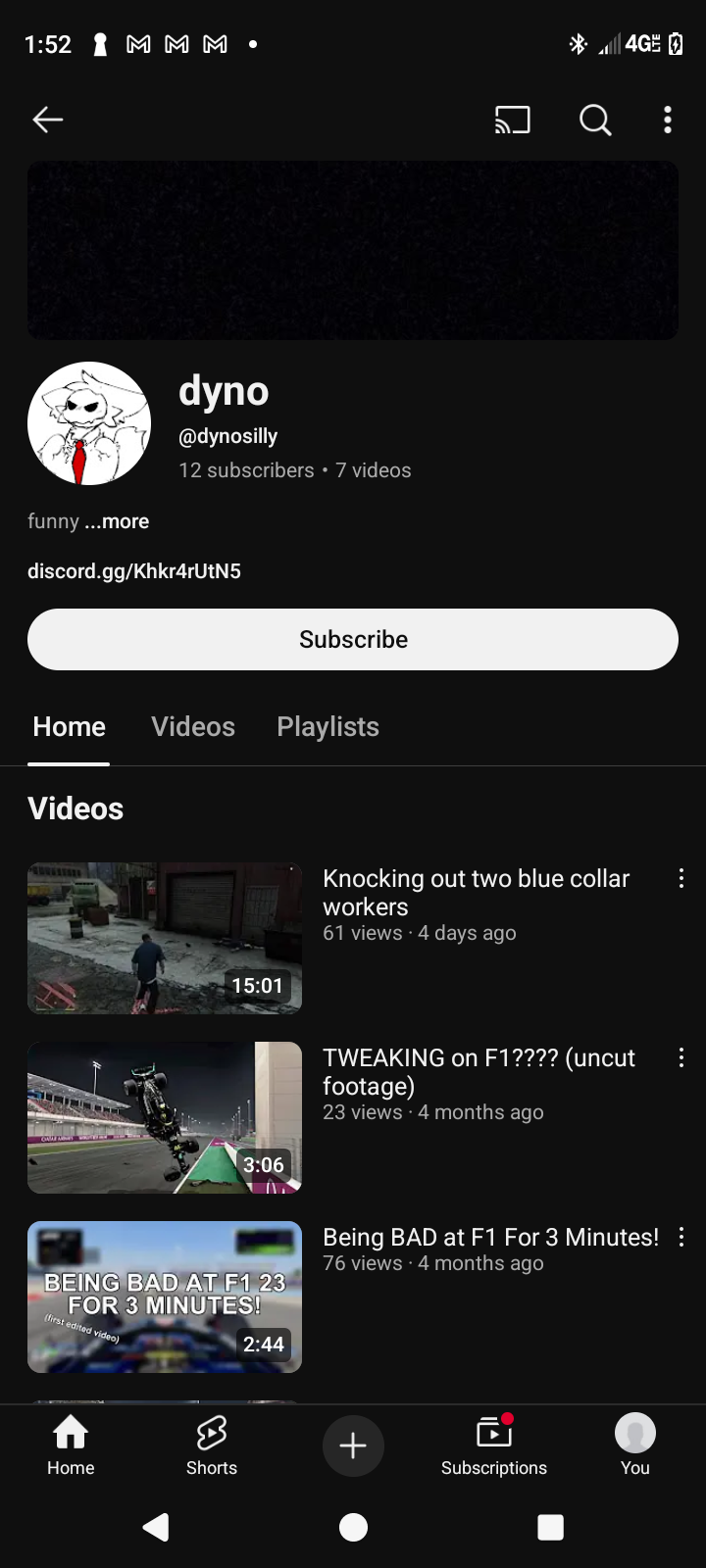Viewport: 706px width, 1568px height.
Task: Switch to the Videos tab
Action: click(x=193, y=727)
